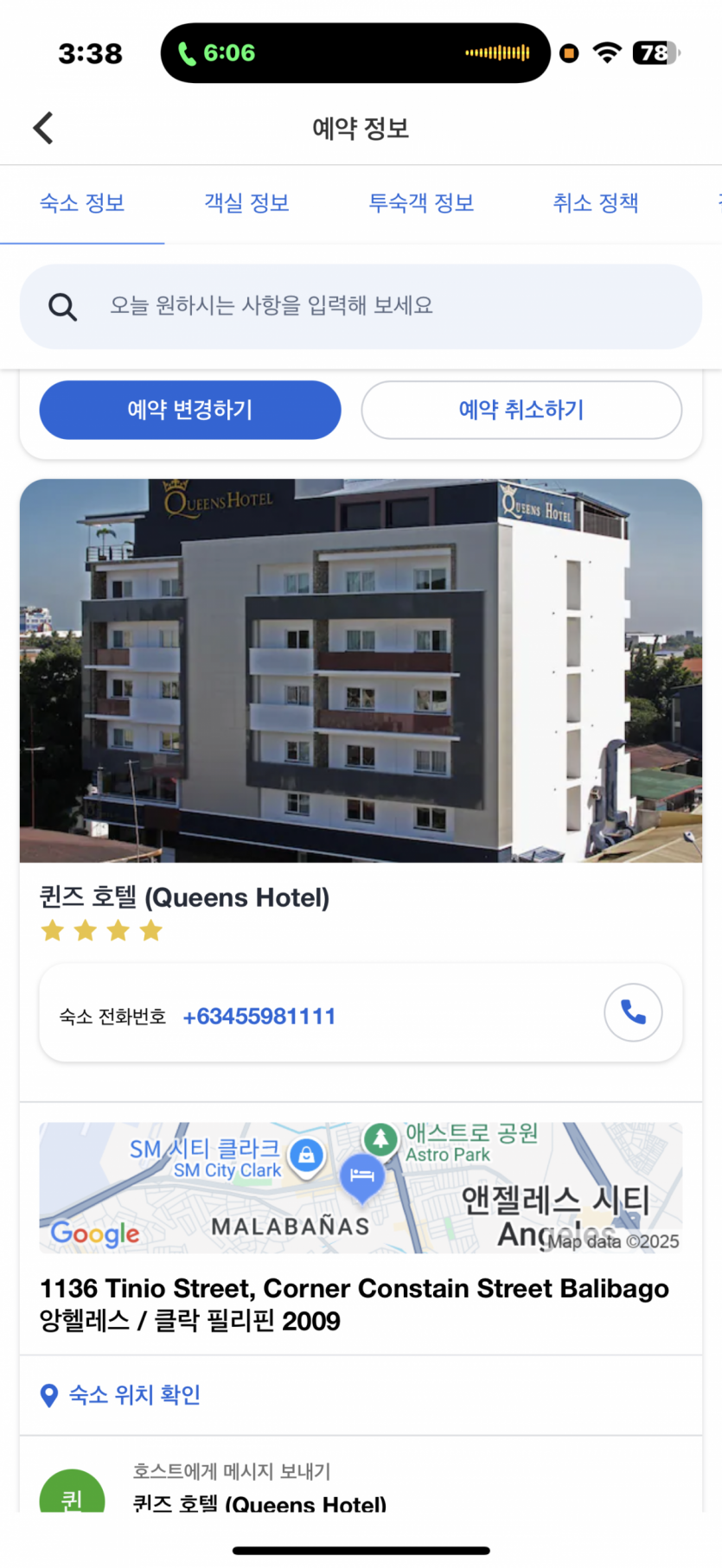Screen dimensions: 722x1568
Task: Open 숙소 위치 확인 link
Action: pos(134,1394)
